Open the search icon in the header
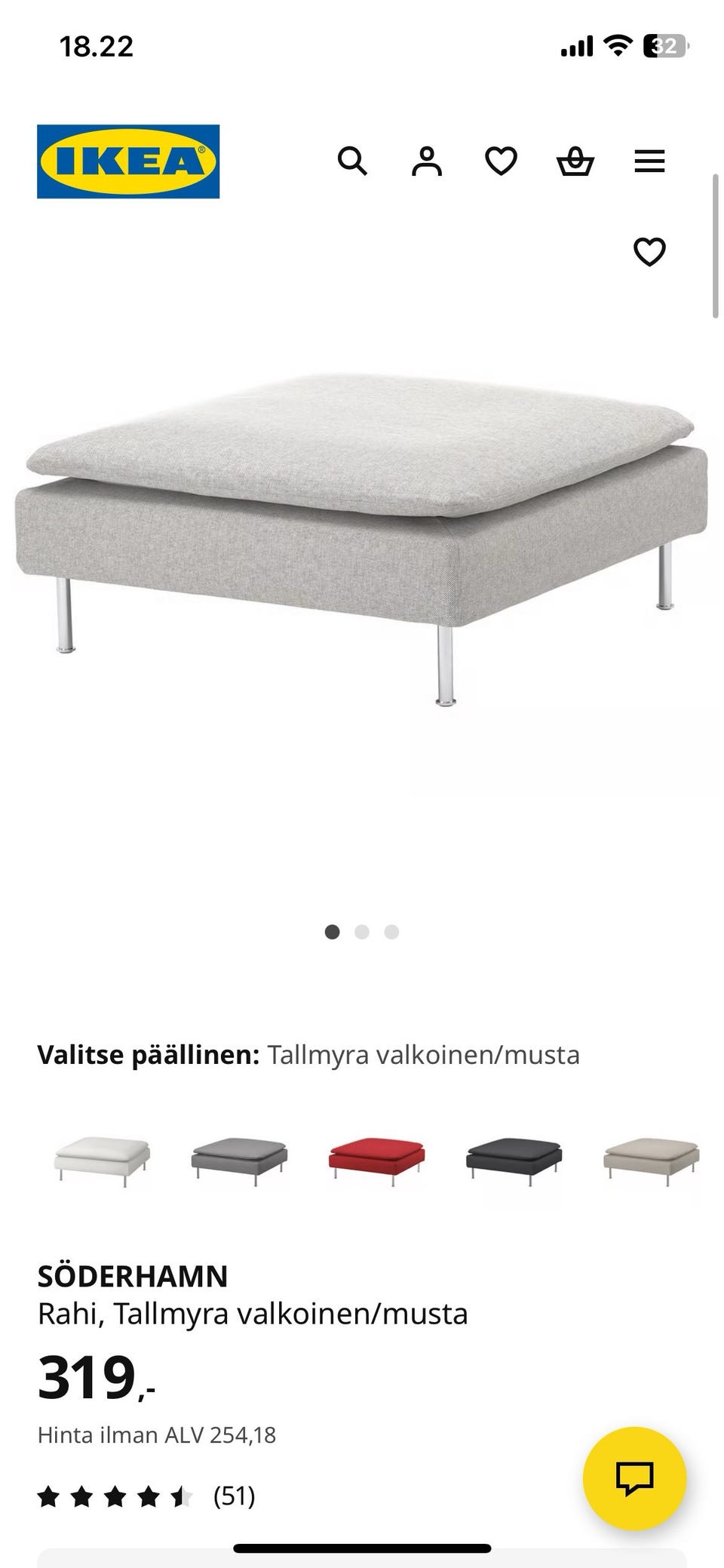Image resolution: width=724 pixels, height=1568 pixels. tap(351, 161)
